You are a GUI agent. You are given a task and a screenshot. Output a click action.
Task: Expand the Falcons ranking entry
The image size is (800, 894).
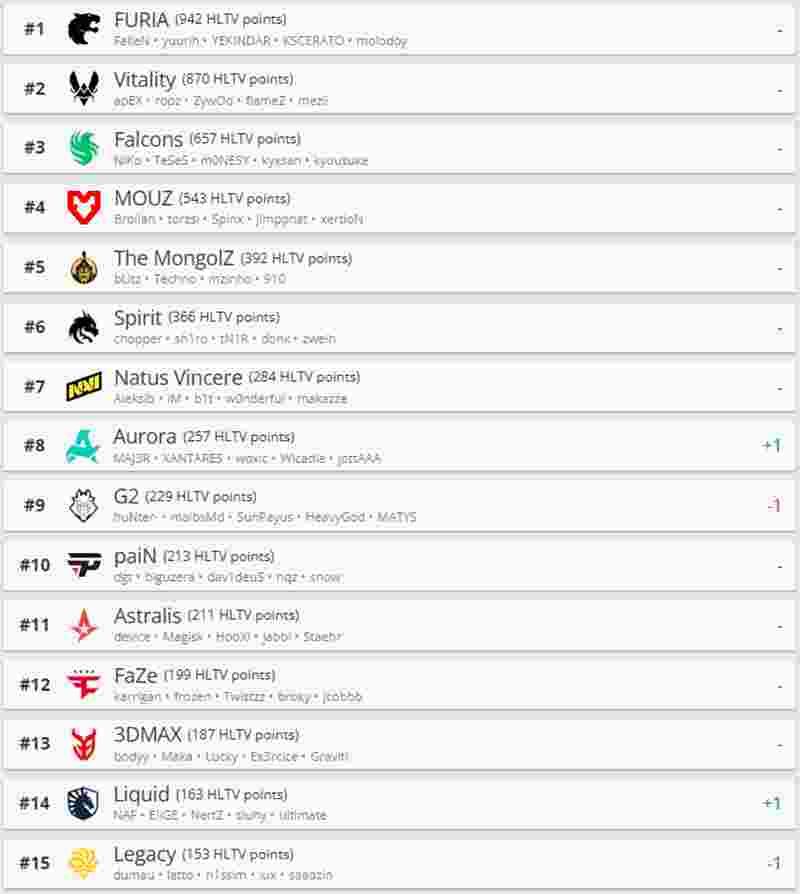tap(400, 148)
